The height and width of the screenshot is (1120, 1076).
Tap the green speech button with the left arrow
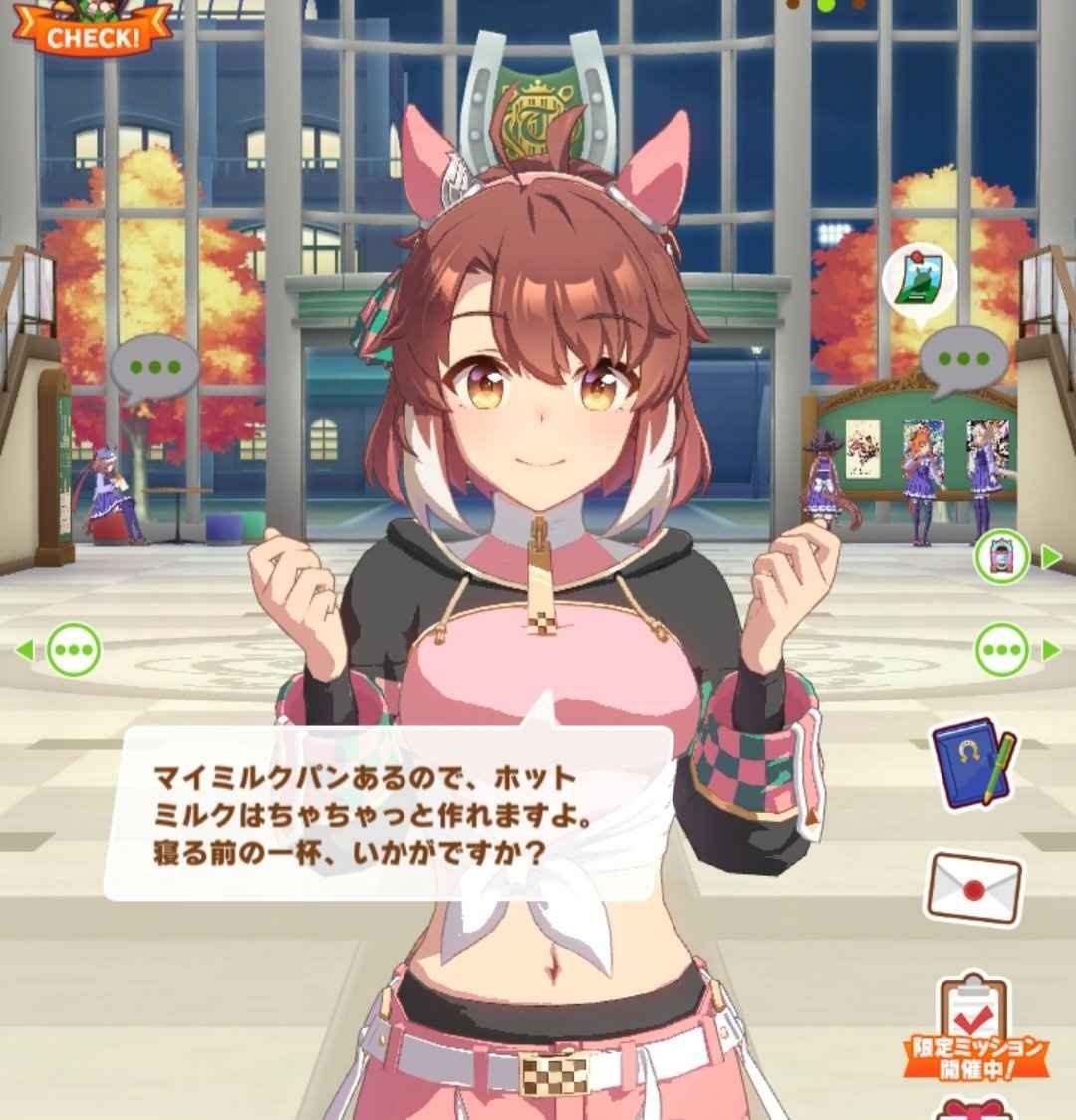click(x=73, y=650)
